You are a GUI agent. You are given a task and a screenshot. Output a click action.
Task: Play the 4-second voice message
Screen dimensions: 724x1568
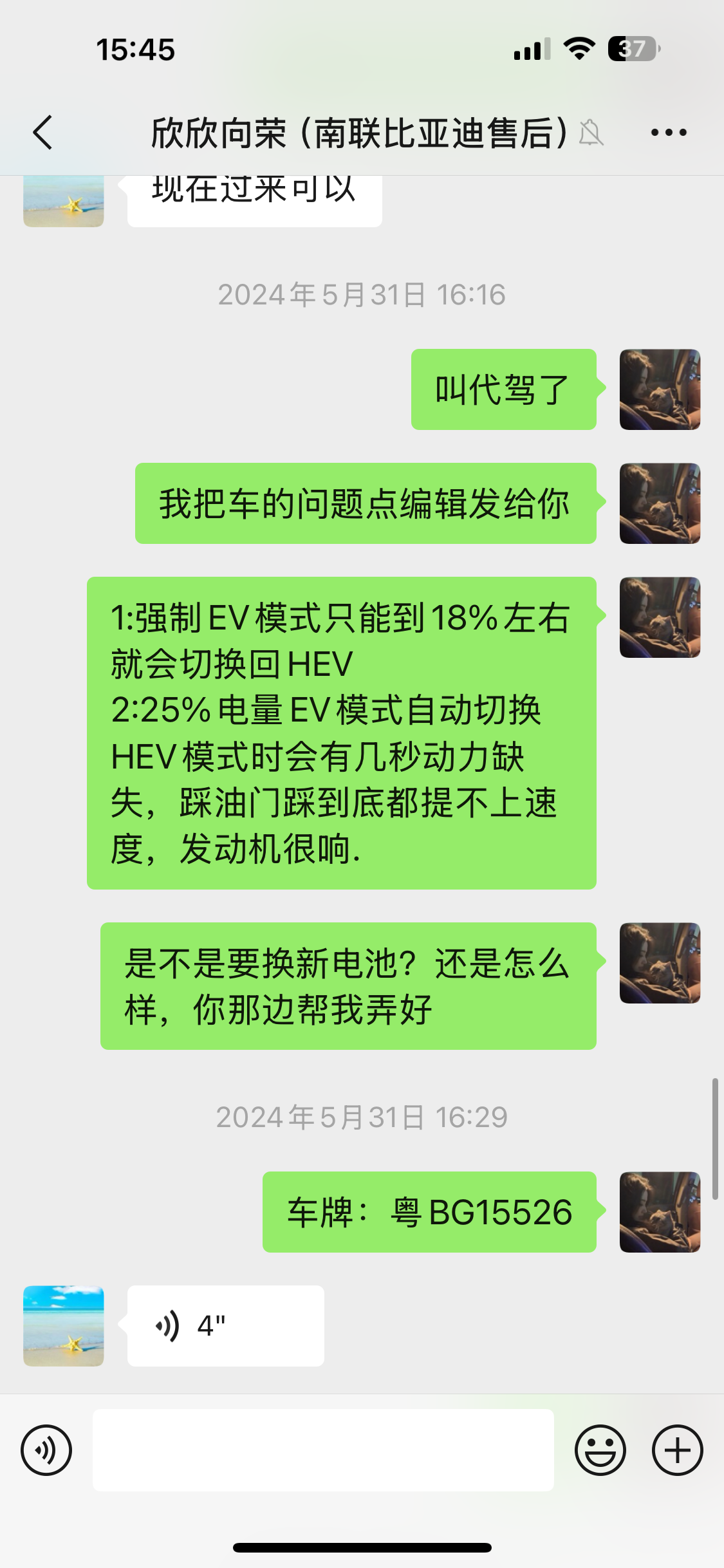pyautogui.click(x=225, y=1326)
